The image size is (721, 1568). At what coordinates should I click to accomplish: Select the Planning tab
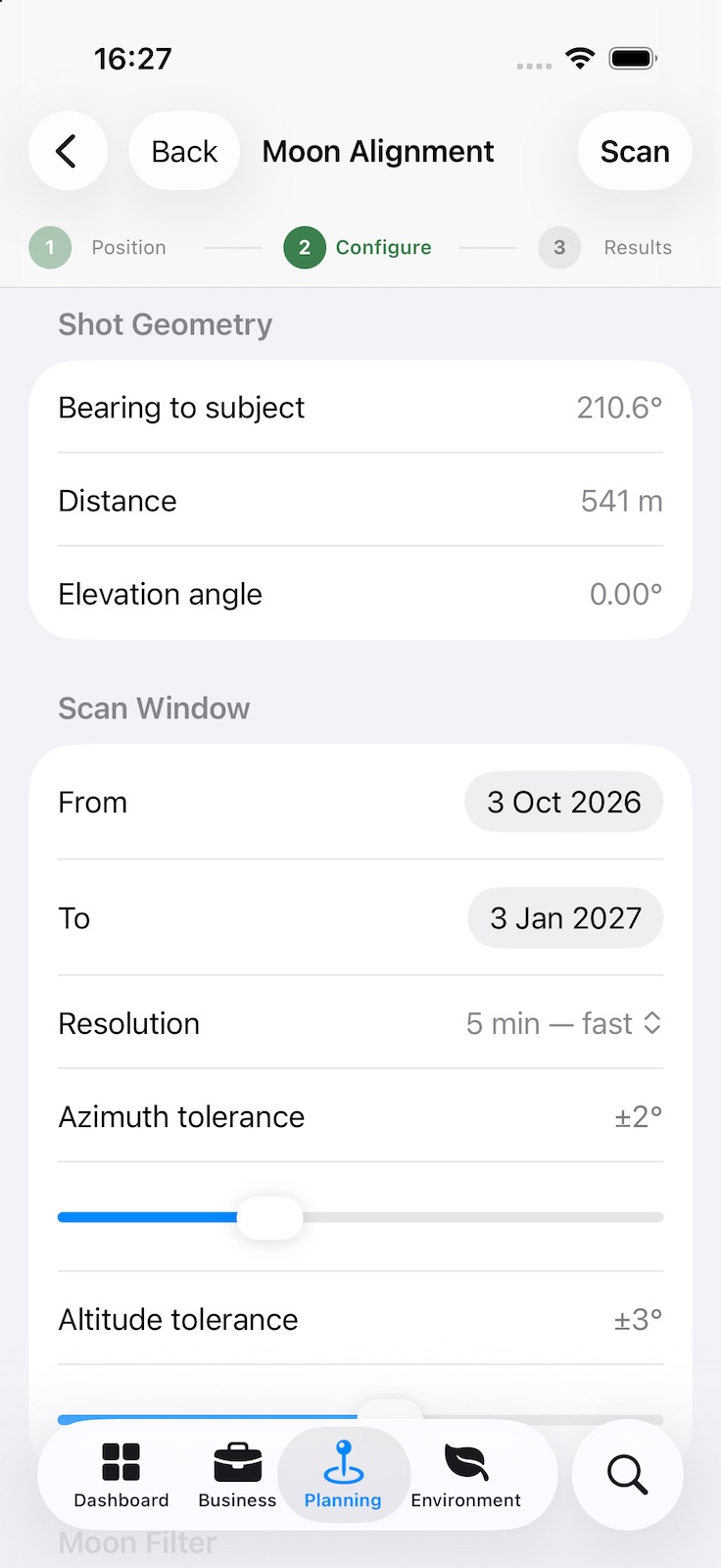pyautogui.click(x=343, y=1475)
